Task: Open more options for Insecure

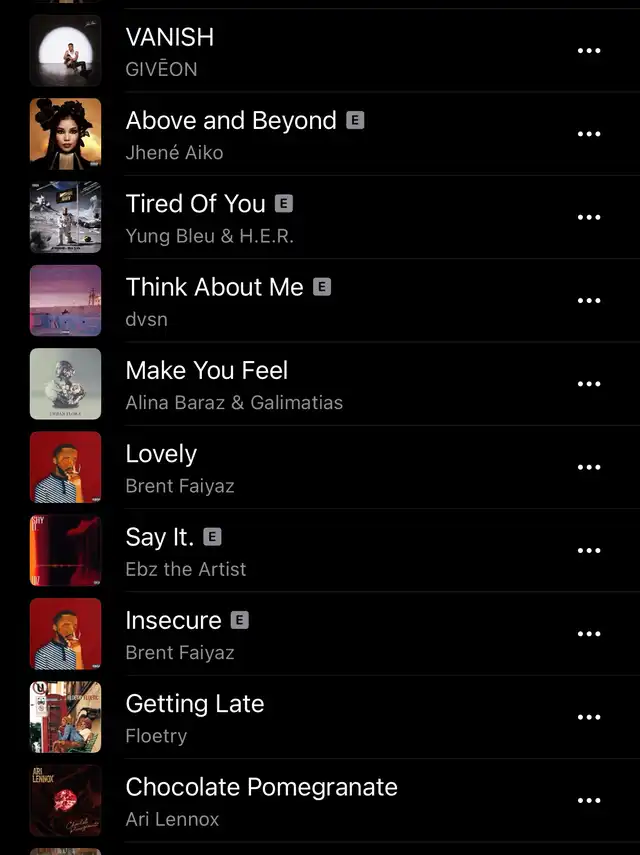Action: (589, 634)
